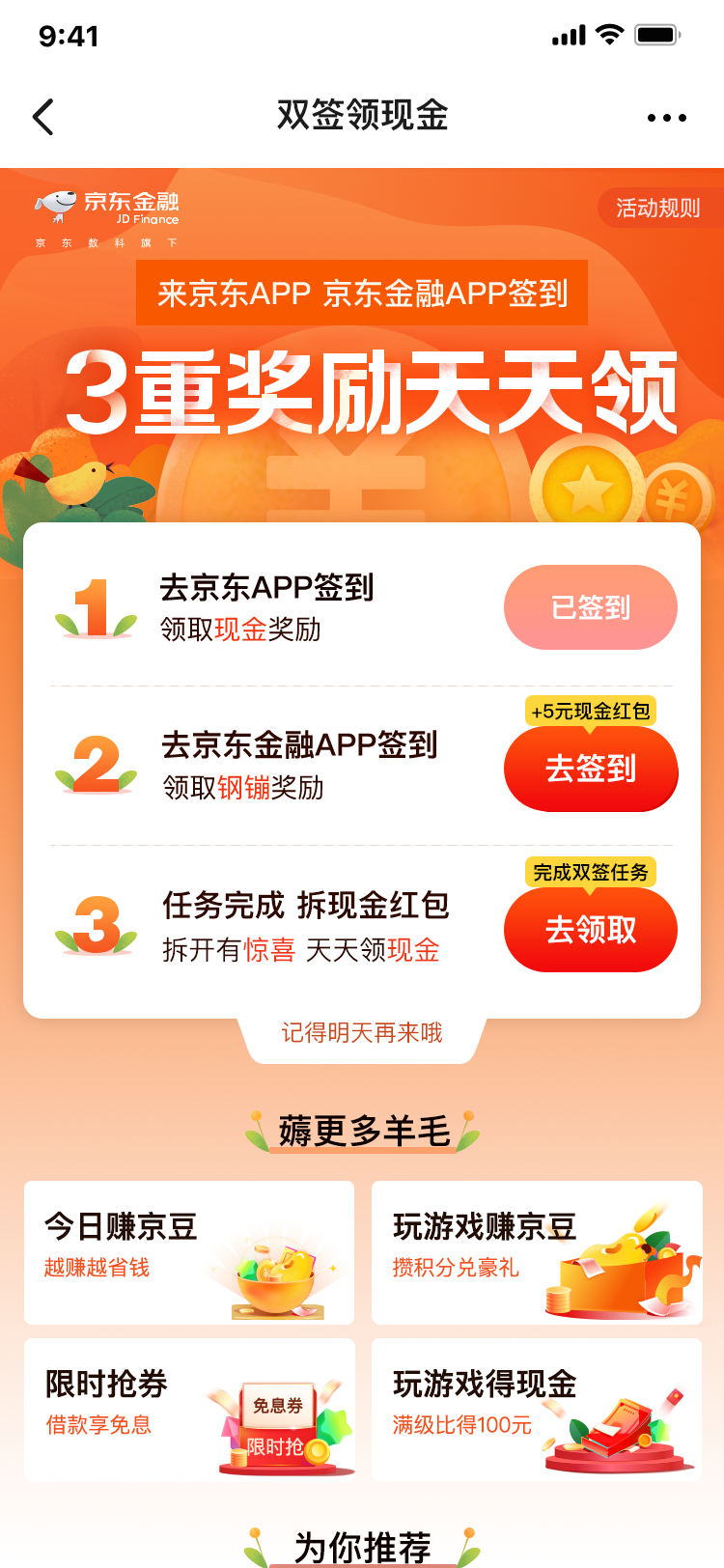Open the three-dot overflow menu
This screenshot has height=1568, width=724.
tap(667, 118)
